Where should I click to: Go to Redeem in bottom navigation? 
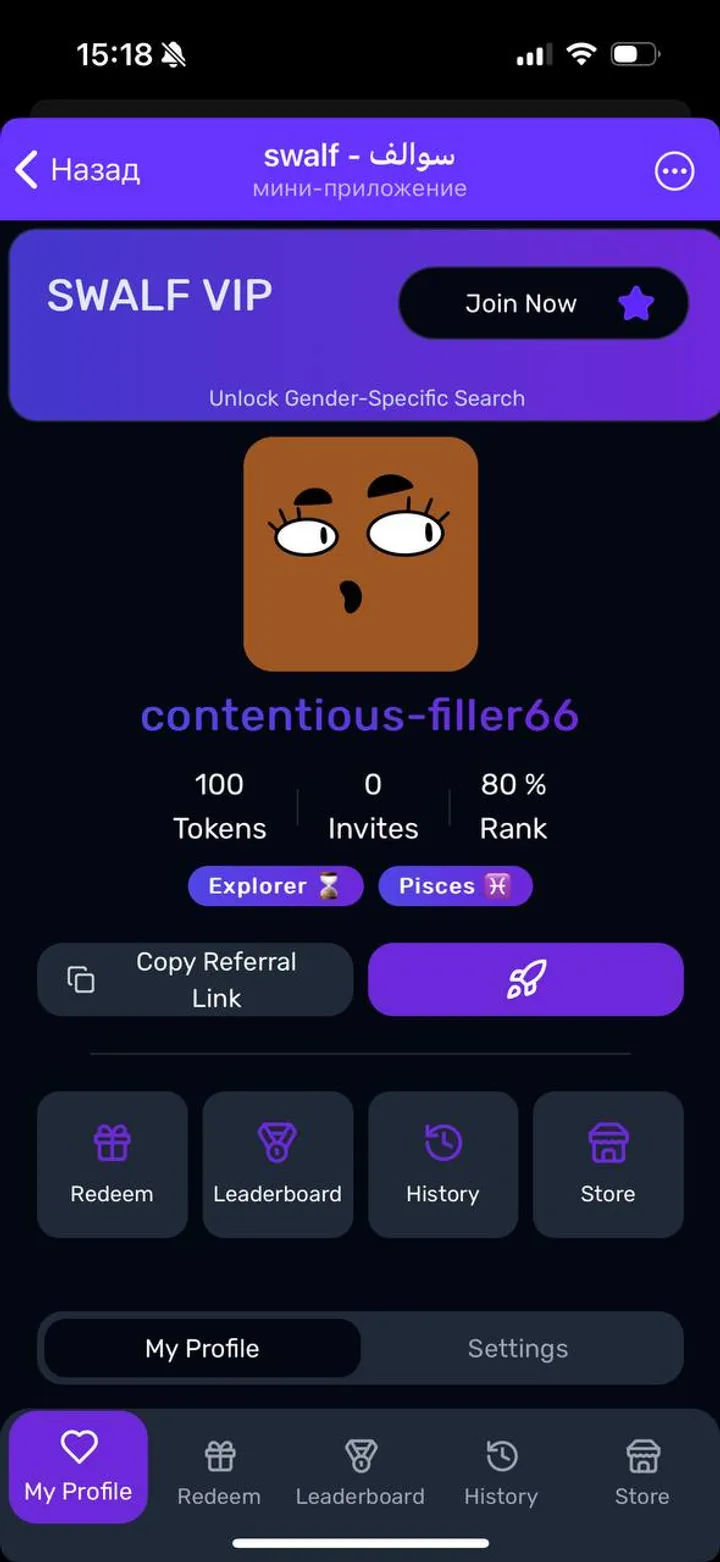click(219, 1472)
